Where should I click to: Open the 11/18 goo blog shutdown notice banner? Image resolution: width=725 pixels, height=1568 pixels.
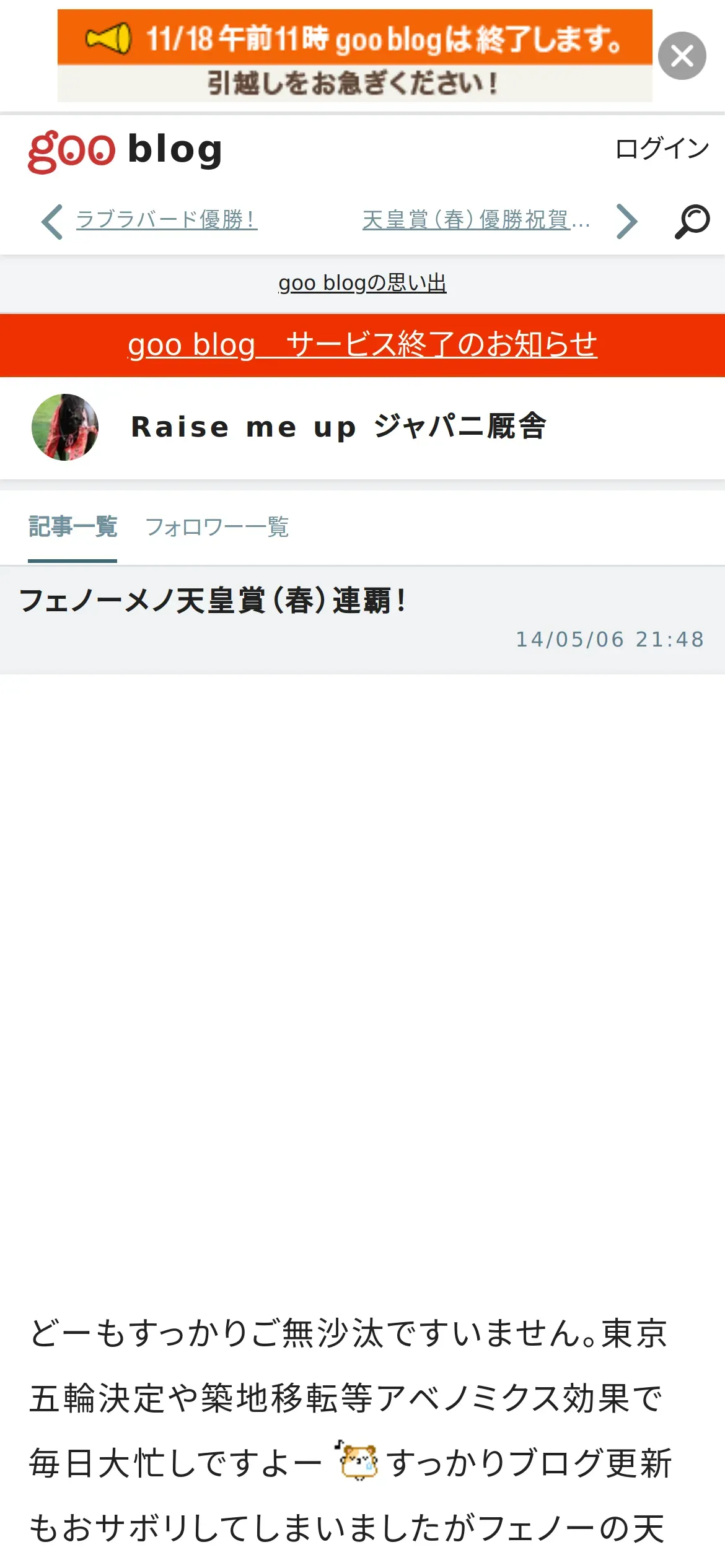(x=354, y=56)
